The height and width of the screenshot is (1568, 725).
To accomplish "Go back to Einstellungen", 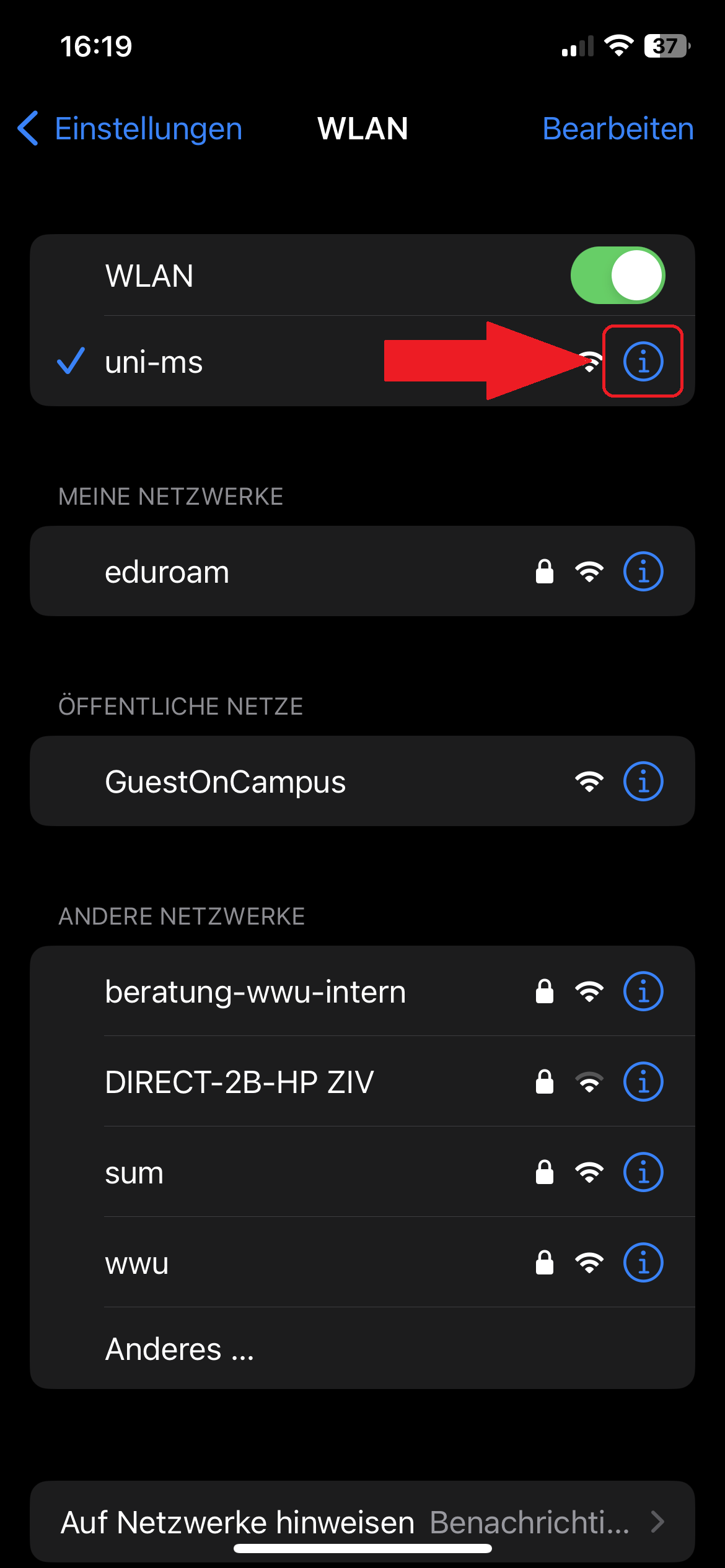I will 130,129.
